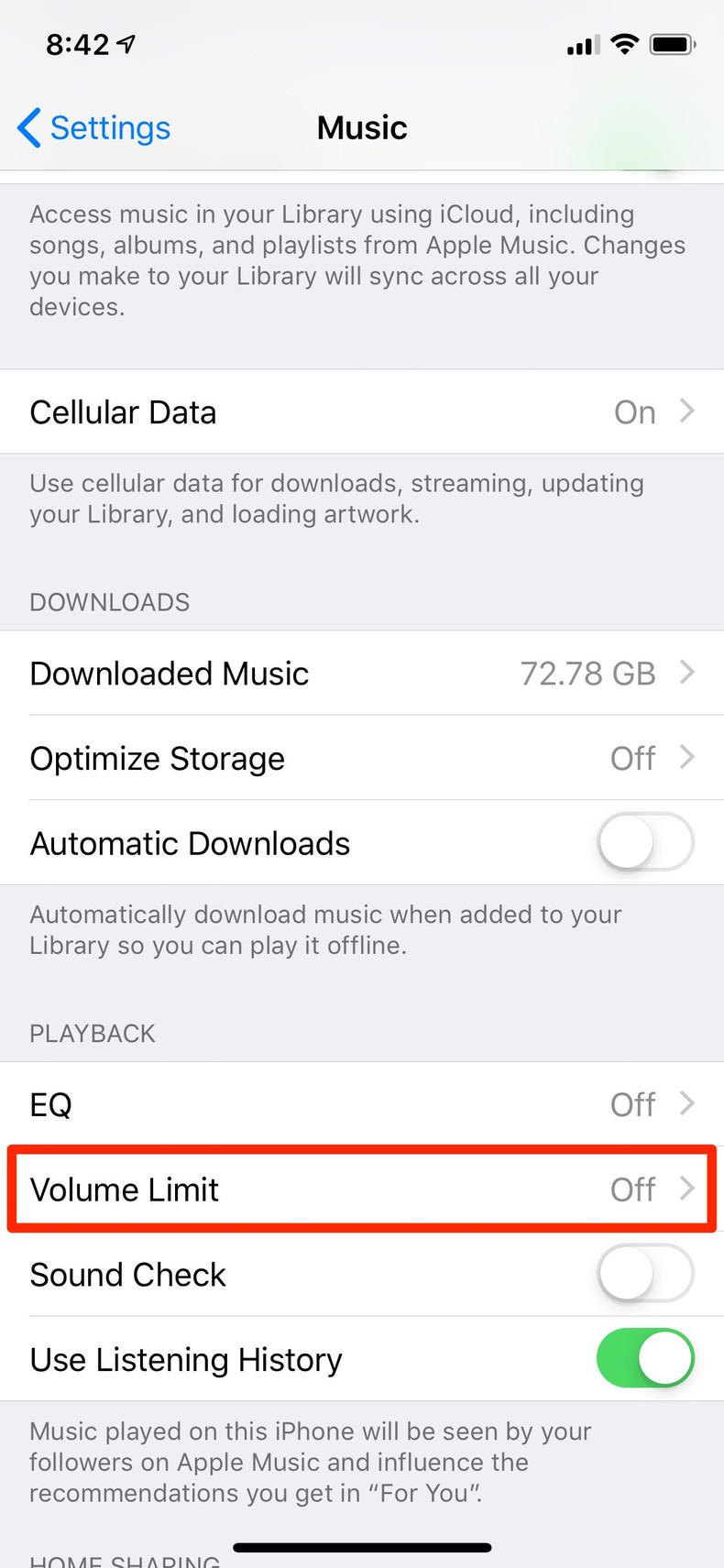
Task: Select the DOWNLOADS section header
Action: 109,601
